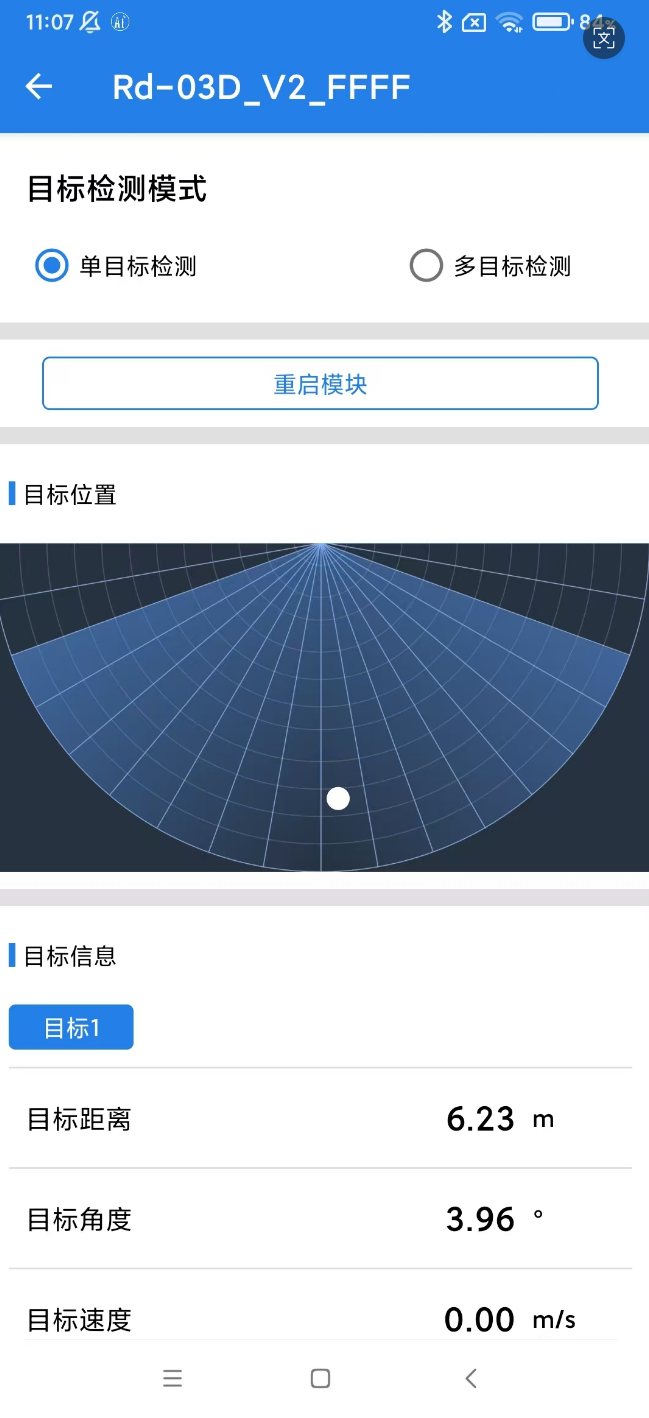Go back using the app bar arrow
This screenshot has width=649, height=1418.
(39, 87)
